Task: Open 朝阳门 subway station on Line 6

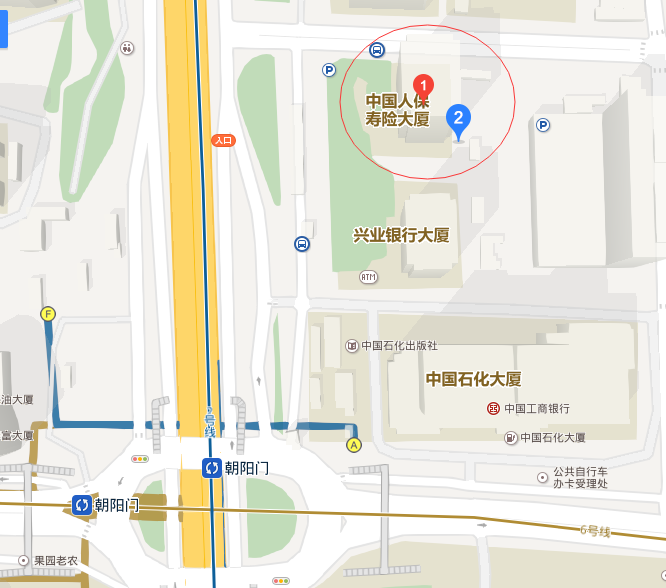Action: point(81,505)
